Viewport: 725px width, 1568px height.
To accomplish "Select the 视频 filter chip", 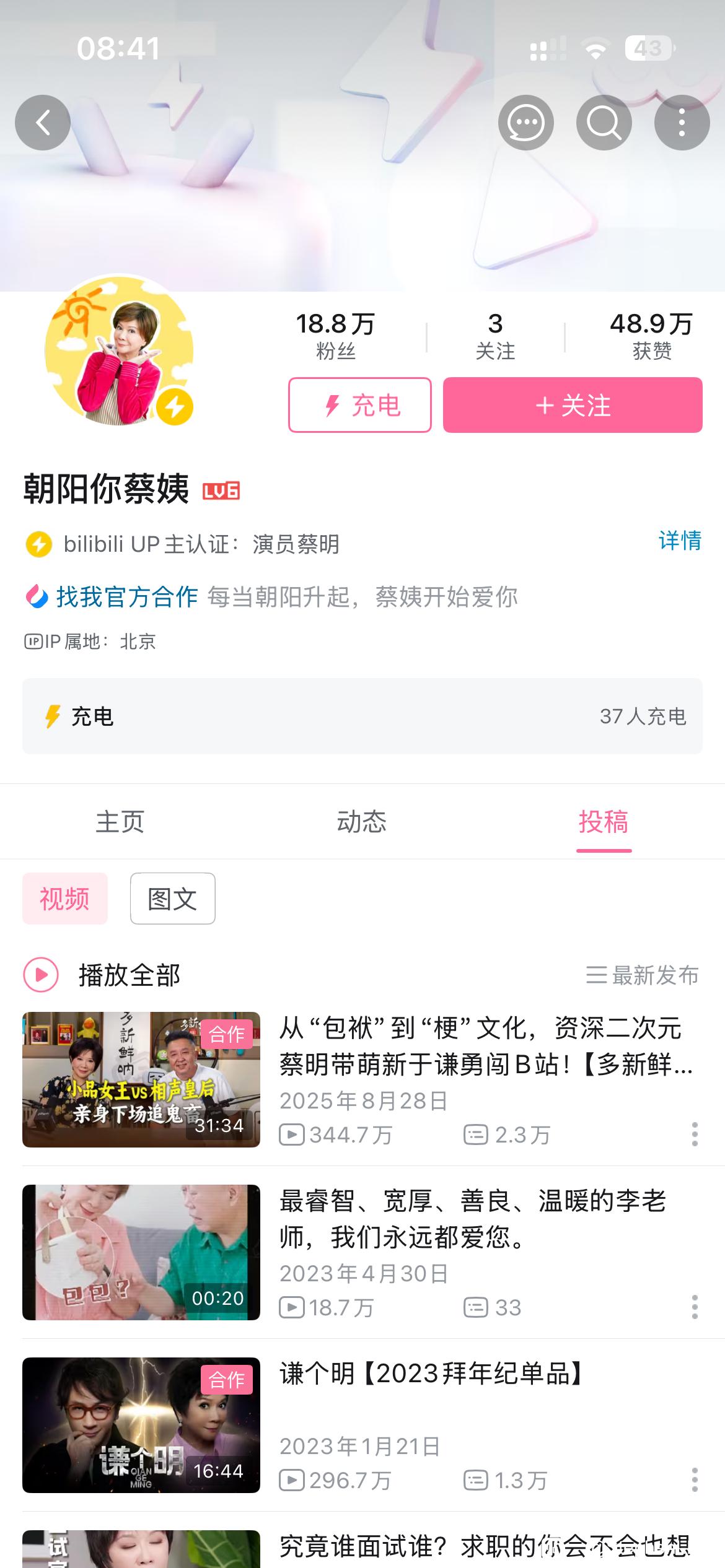I will tap(65, 899).
